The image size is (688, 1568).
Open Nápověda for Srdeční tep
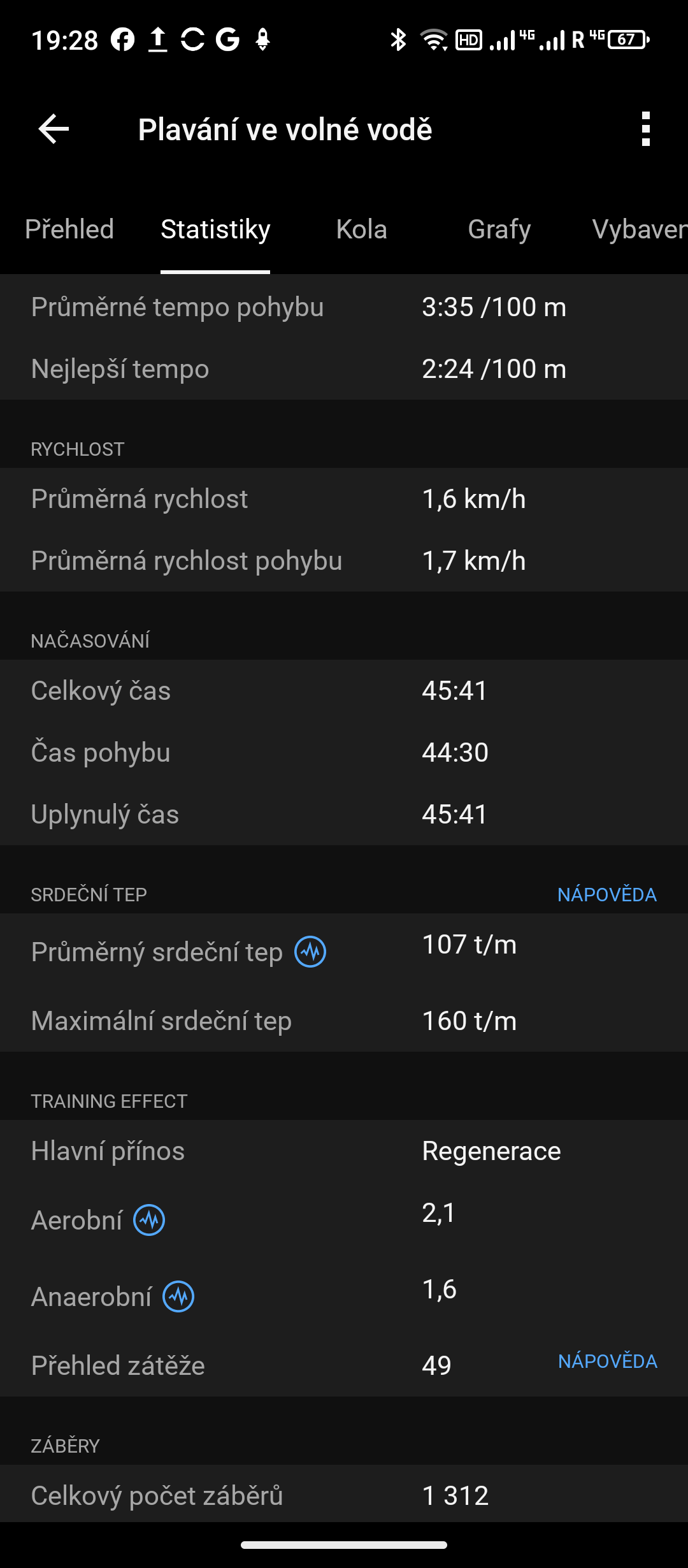[x=606, y=894]
